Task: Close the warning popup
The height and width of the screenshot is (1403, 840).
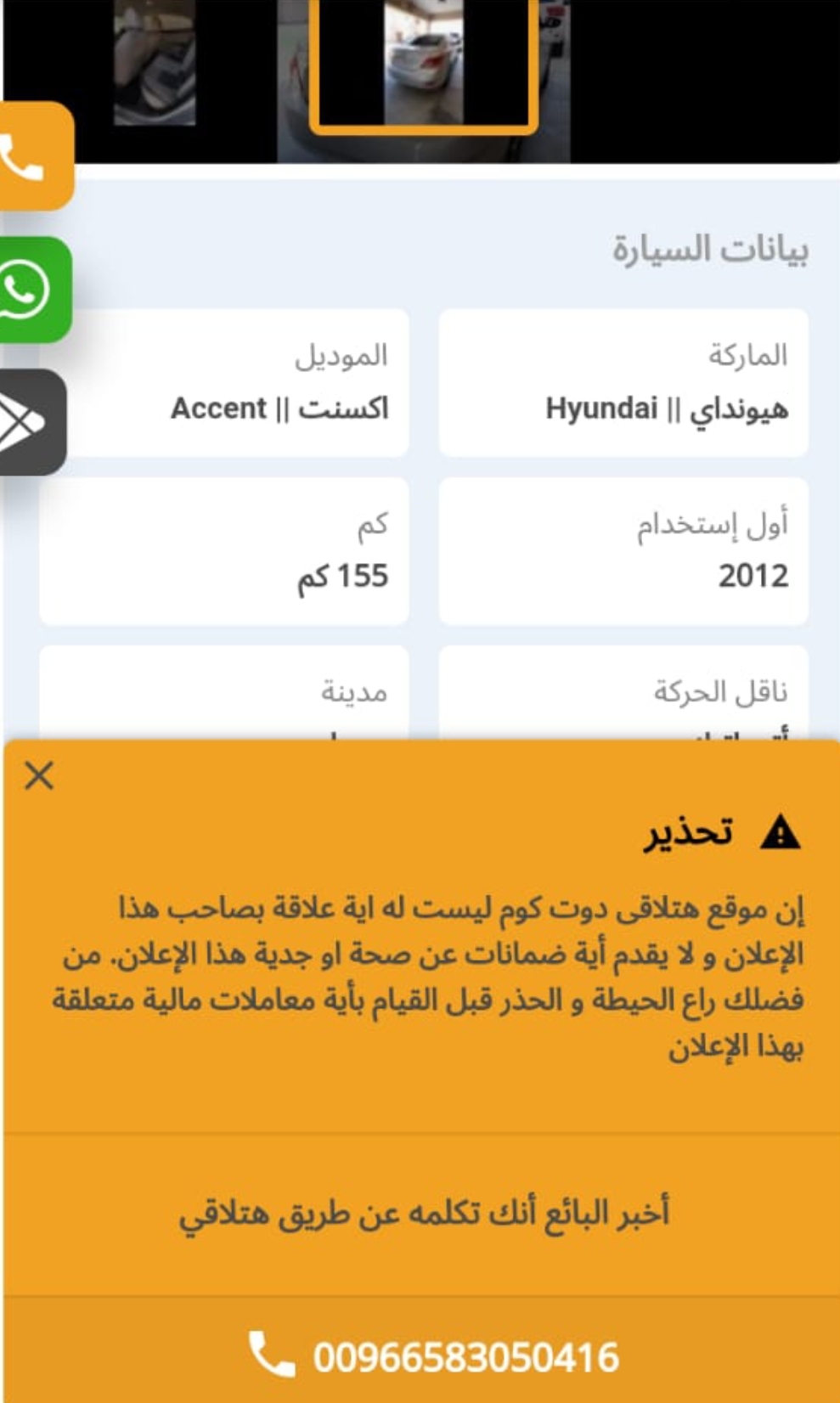Action: (x=39, y=775)
